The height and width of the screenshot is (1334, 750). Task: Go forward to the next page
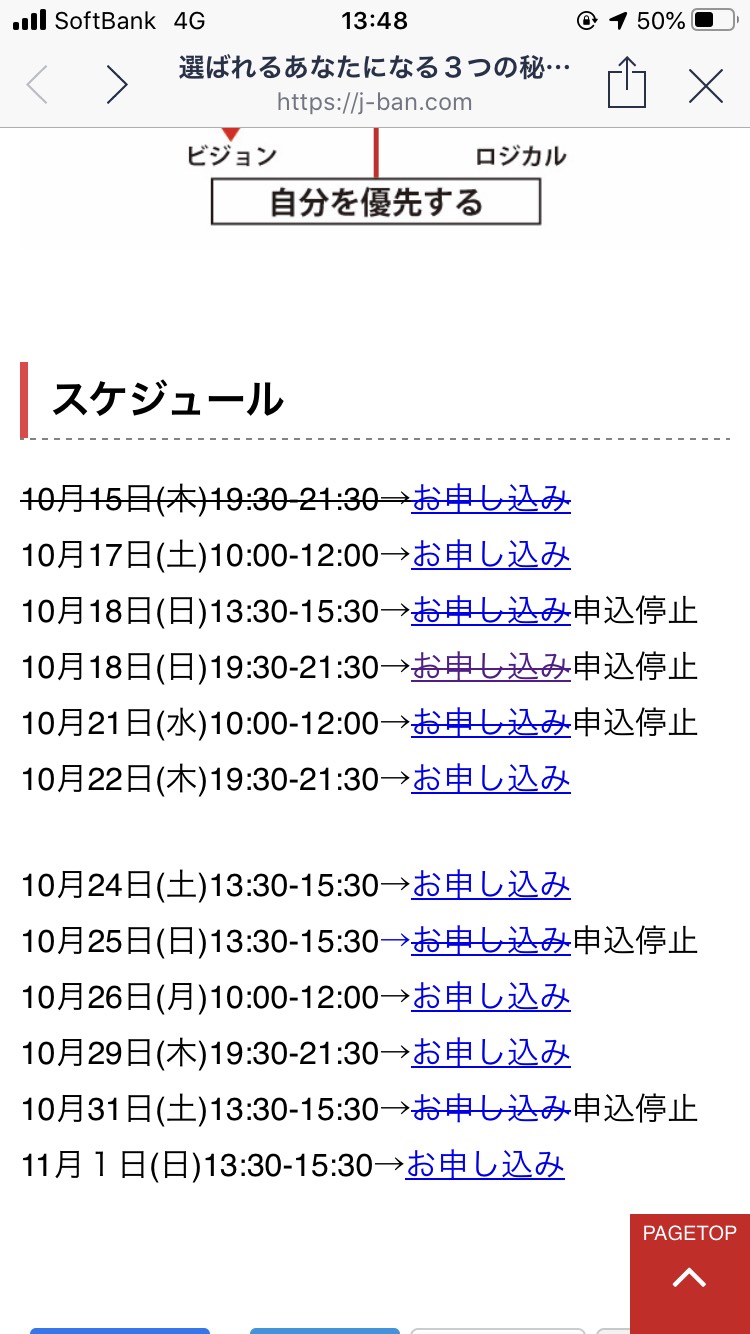click(117, 86)
